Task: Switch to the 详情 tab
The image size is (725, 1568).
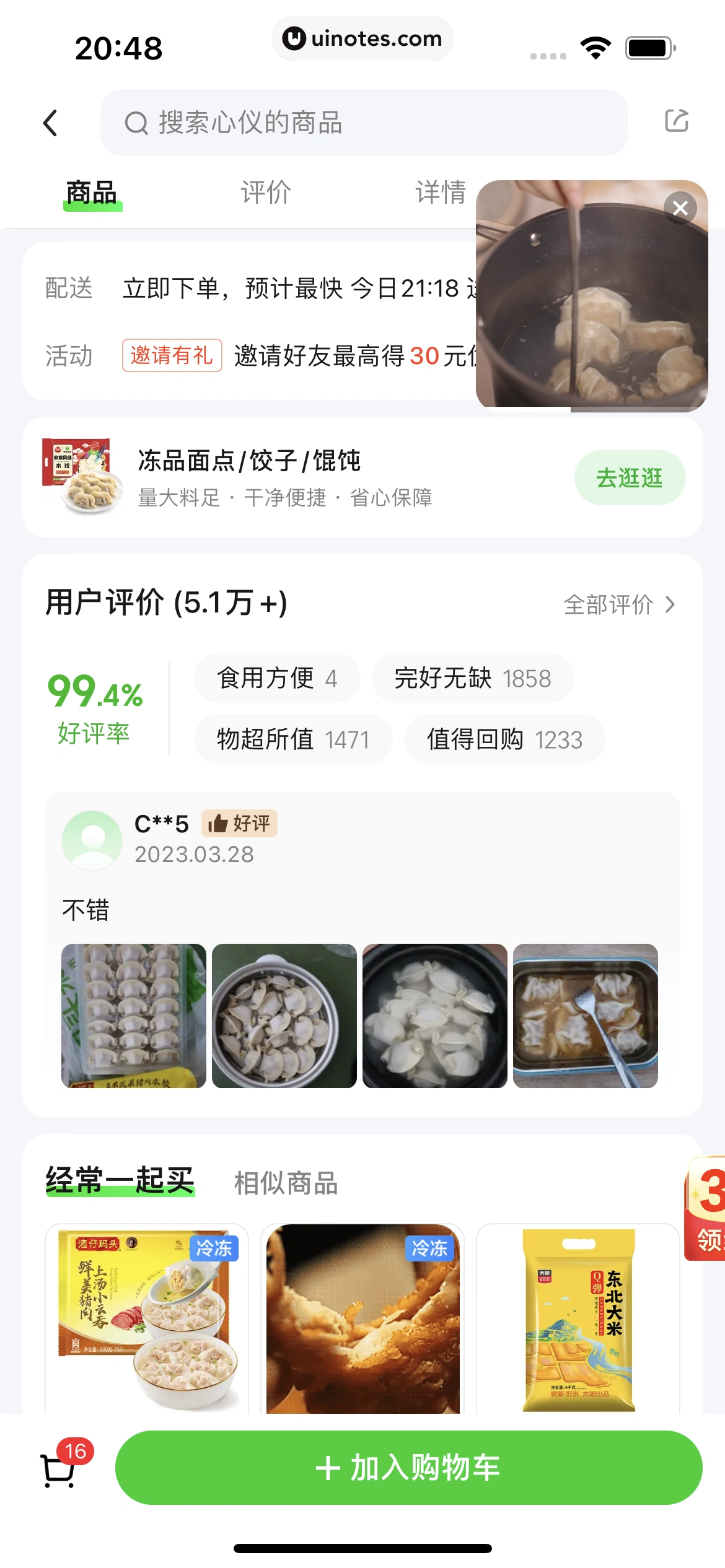Action: 441,193
